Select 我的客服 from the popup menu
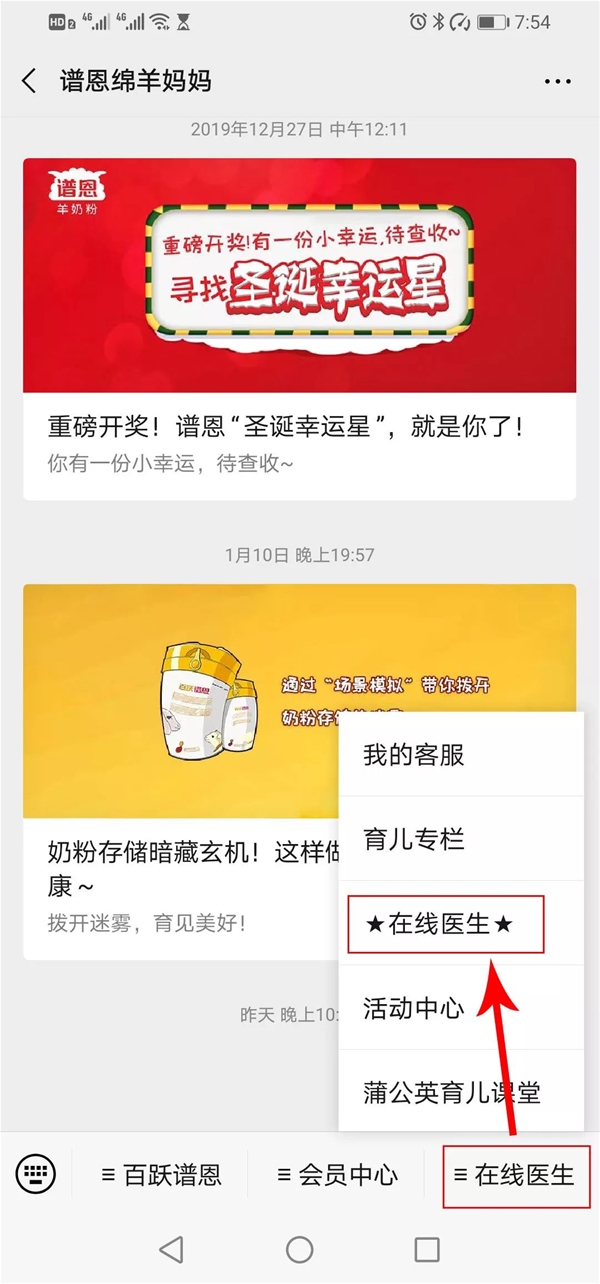This screenshot has width=600, height=1284. click(459, 755)
